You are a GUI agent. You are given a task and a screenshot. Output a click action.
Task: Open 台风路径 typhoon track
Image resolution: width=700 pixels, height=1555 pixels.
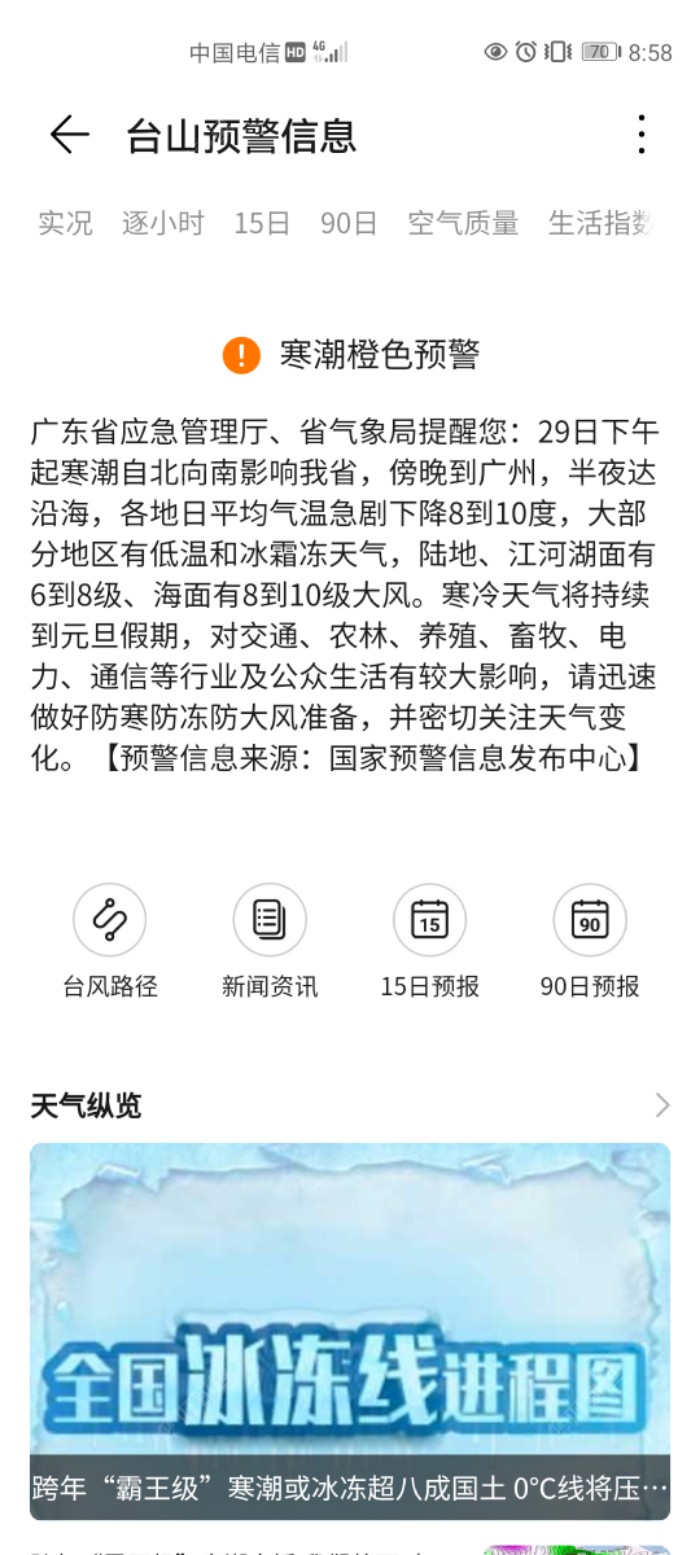(110, 920)
